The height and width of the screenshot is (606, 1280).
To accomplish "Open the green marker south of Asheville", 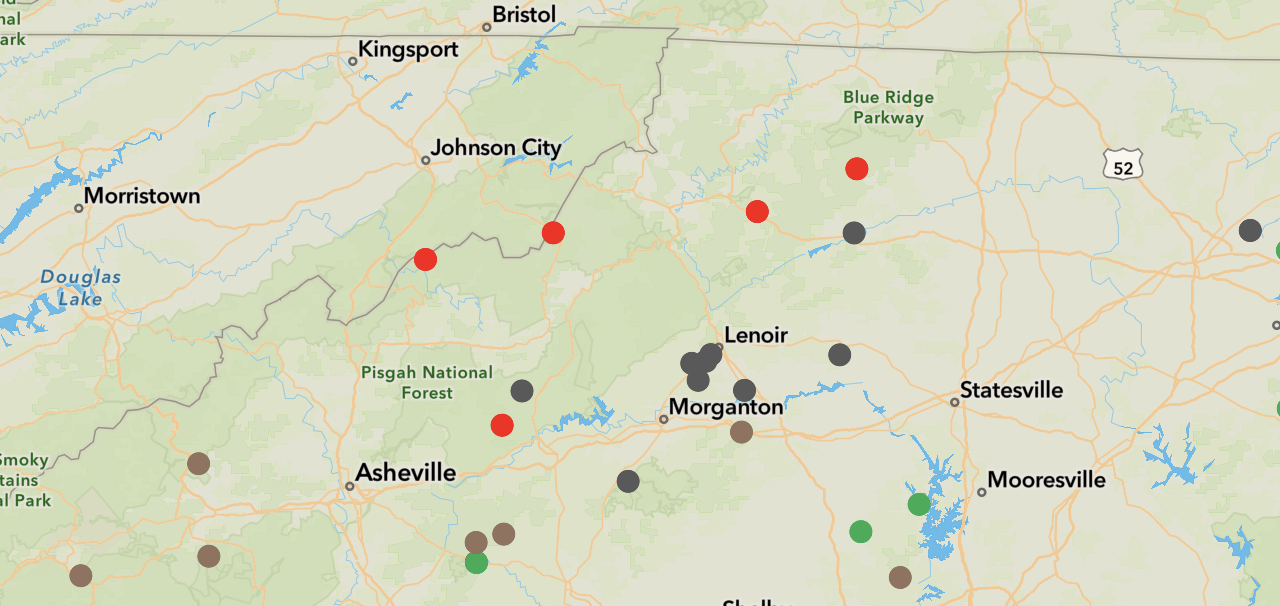I will click(x=477, y=563).
